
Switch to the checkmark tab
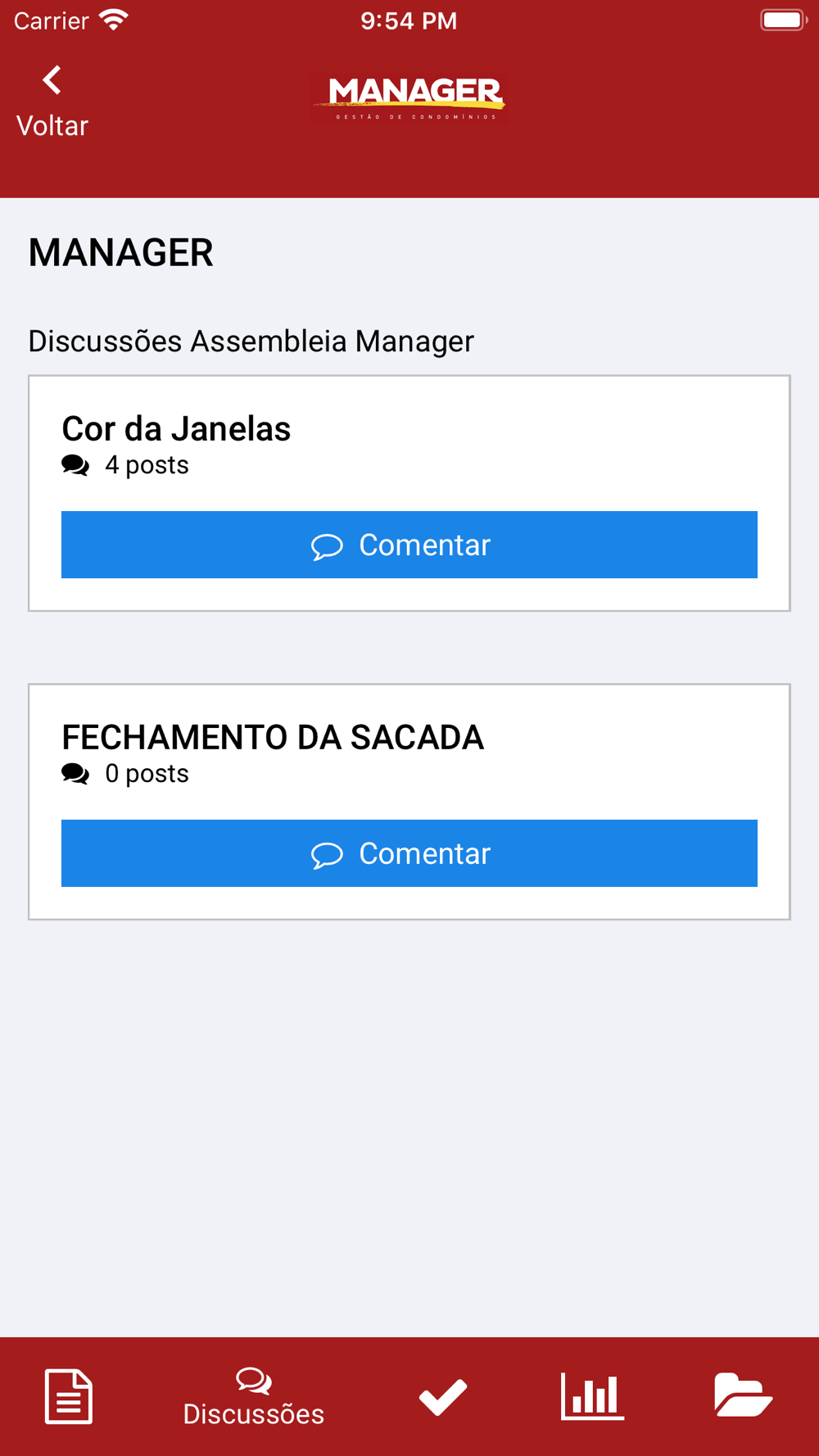443,1397
